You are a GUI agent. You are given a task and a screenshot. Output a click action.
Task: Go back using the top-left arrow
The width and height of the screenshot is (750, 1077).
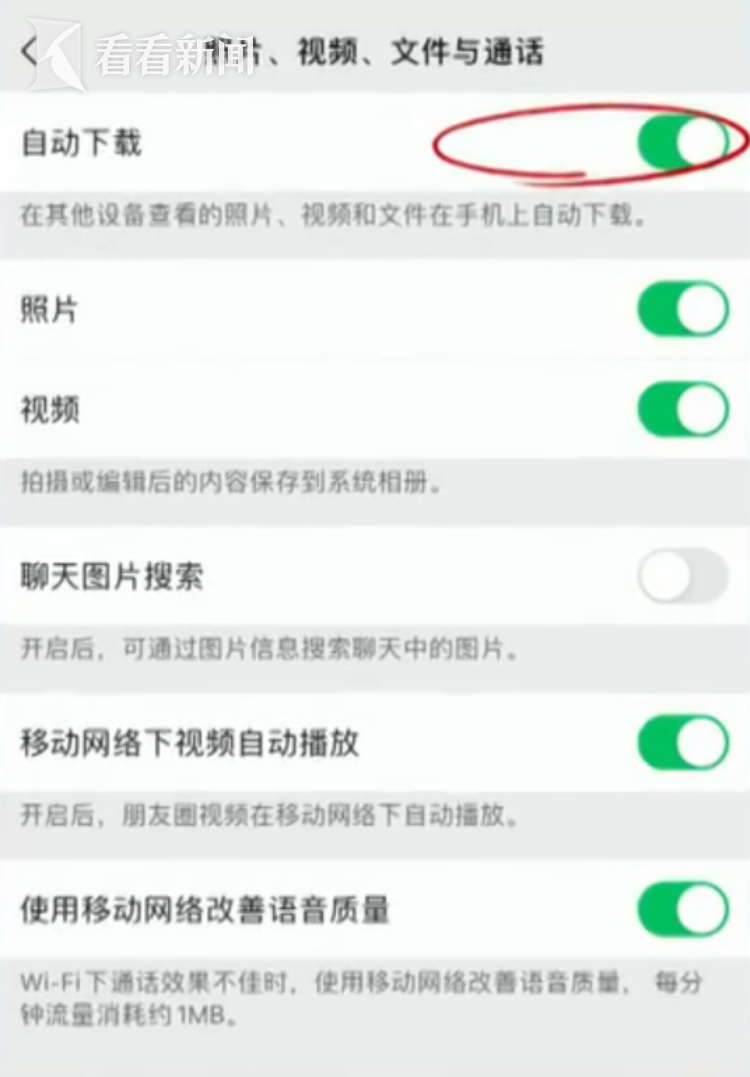pos(30,52)
